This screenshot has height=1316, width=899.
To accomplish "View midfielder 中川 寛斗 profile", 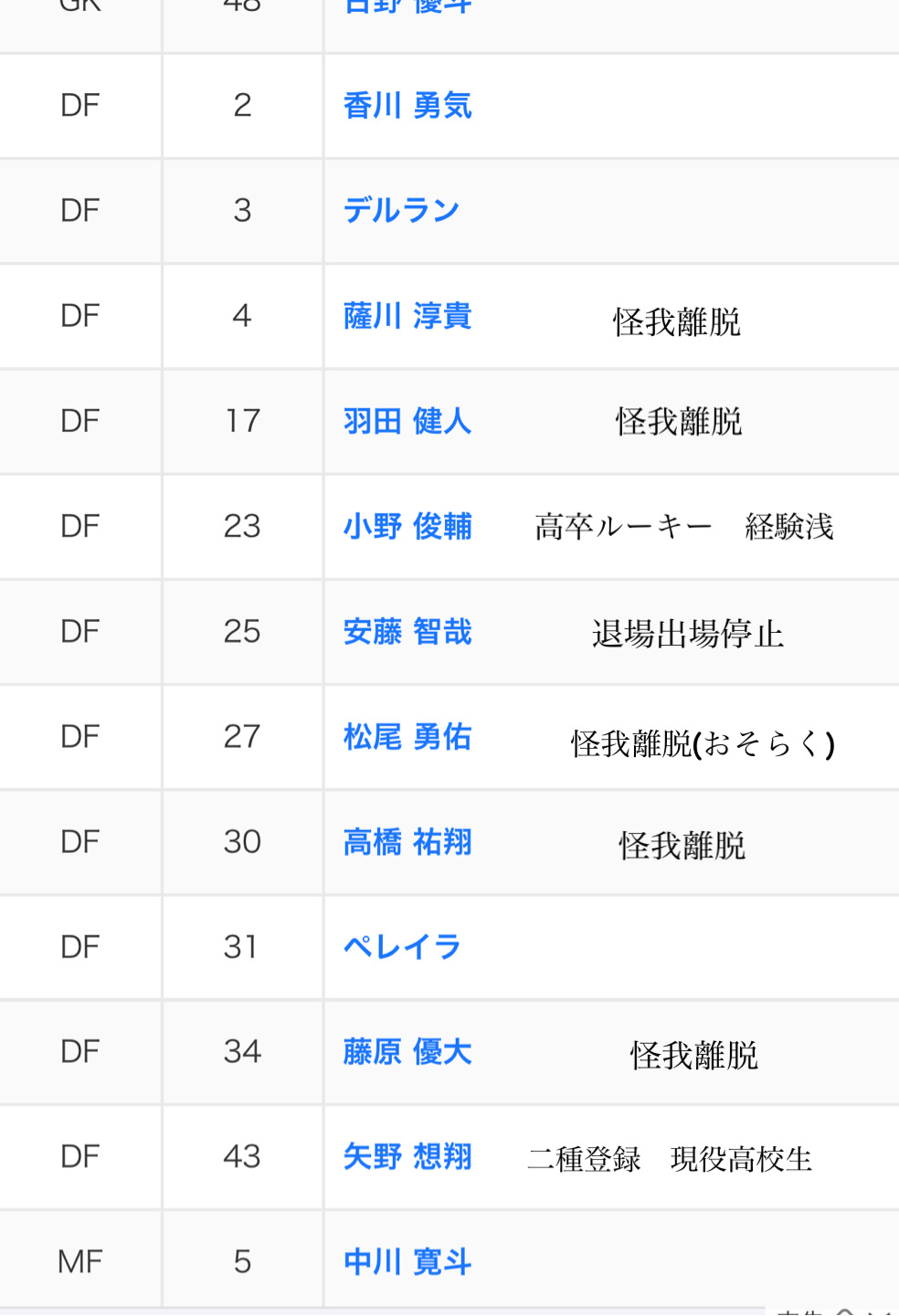I will click(407, 1262).
